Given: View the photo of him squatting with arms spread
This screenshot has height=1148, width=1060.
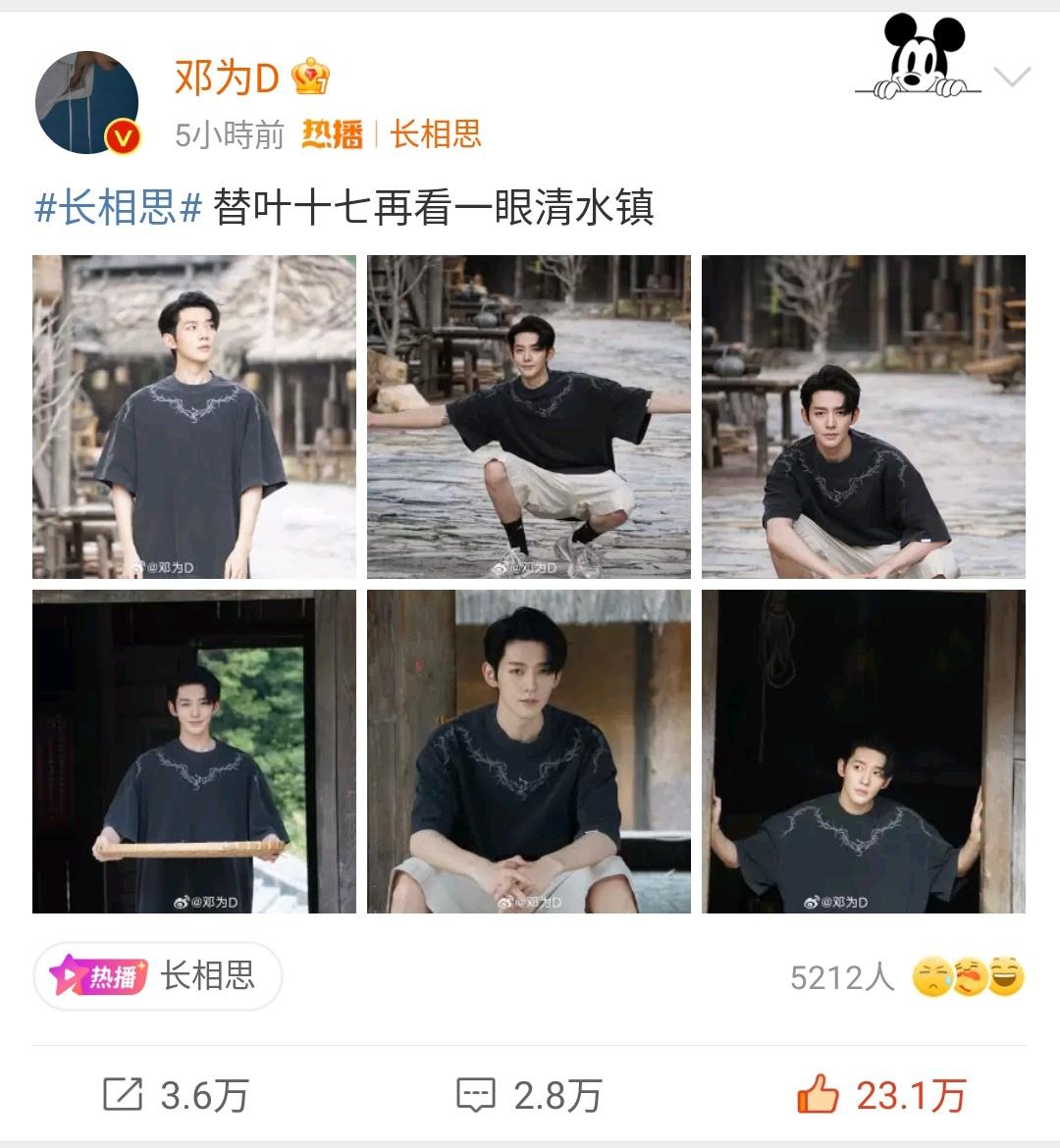Looking at the screenshot, I should point(529,417).
